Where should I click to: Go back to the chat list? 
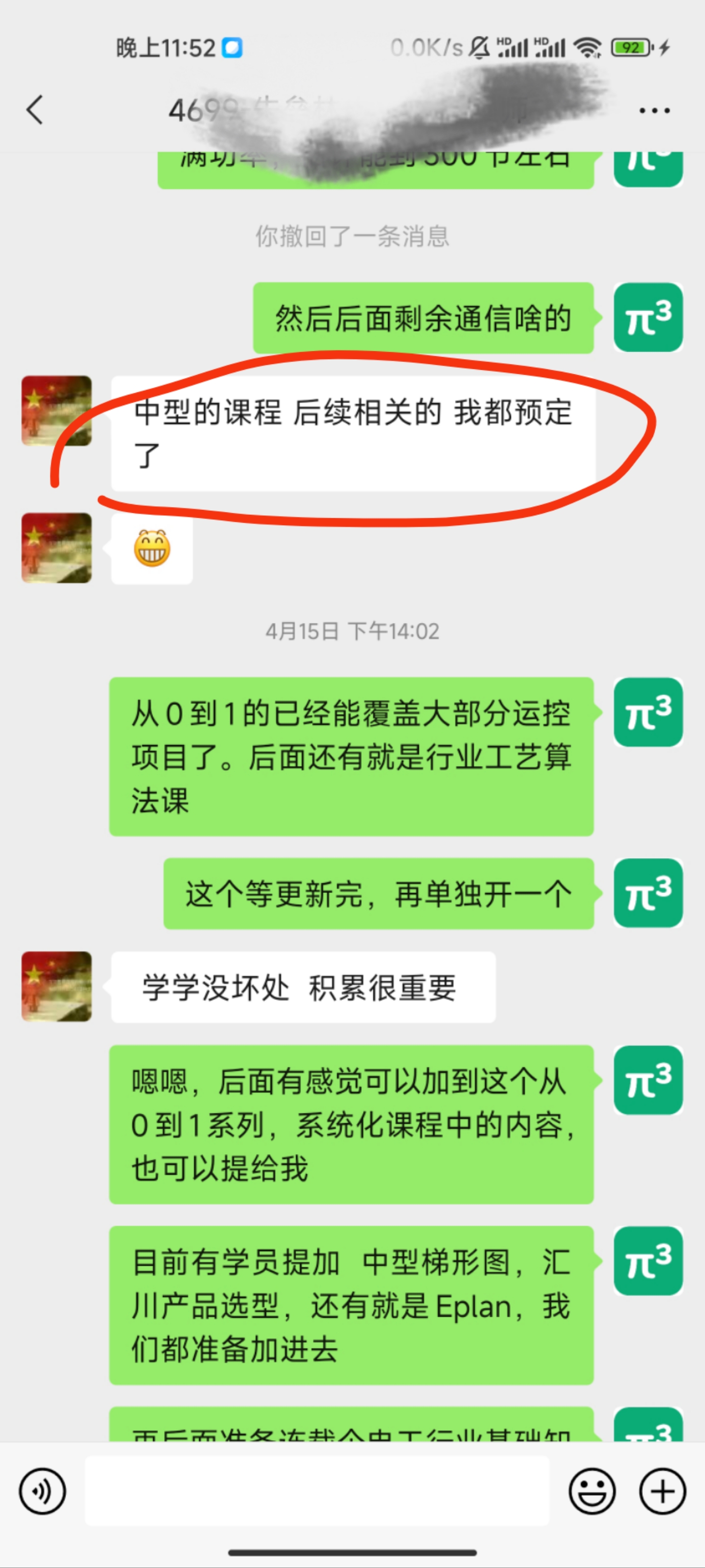35,110
